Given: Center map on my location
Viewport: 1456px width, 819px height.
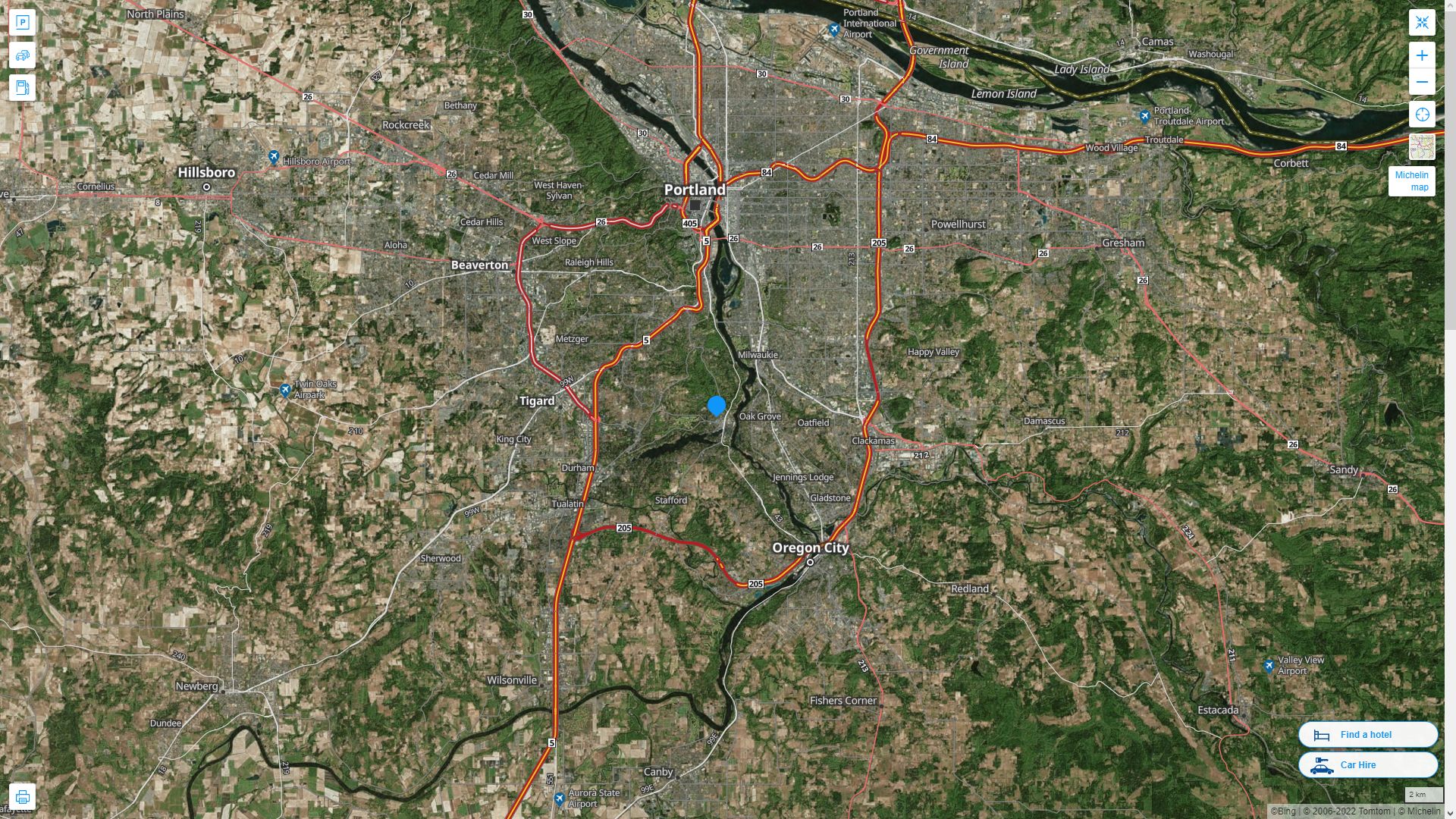Looking at the screenshot, I should click(1422, 115).
